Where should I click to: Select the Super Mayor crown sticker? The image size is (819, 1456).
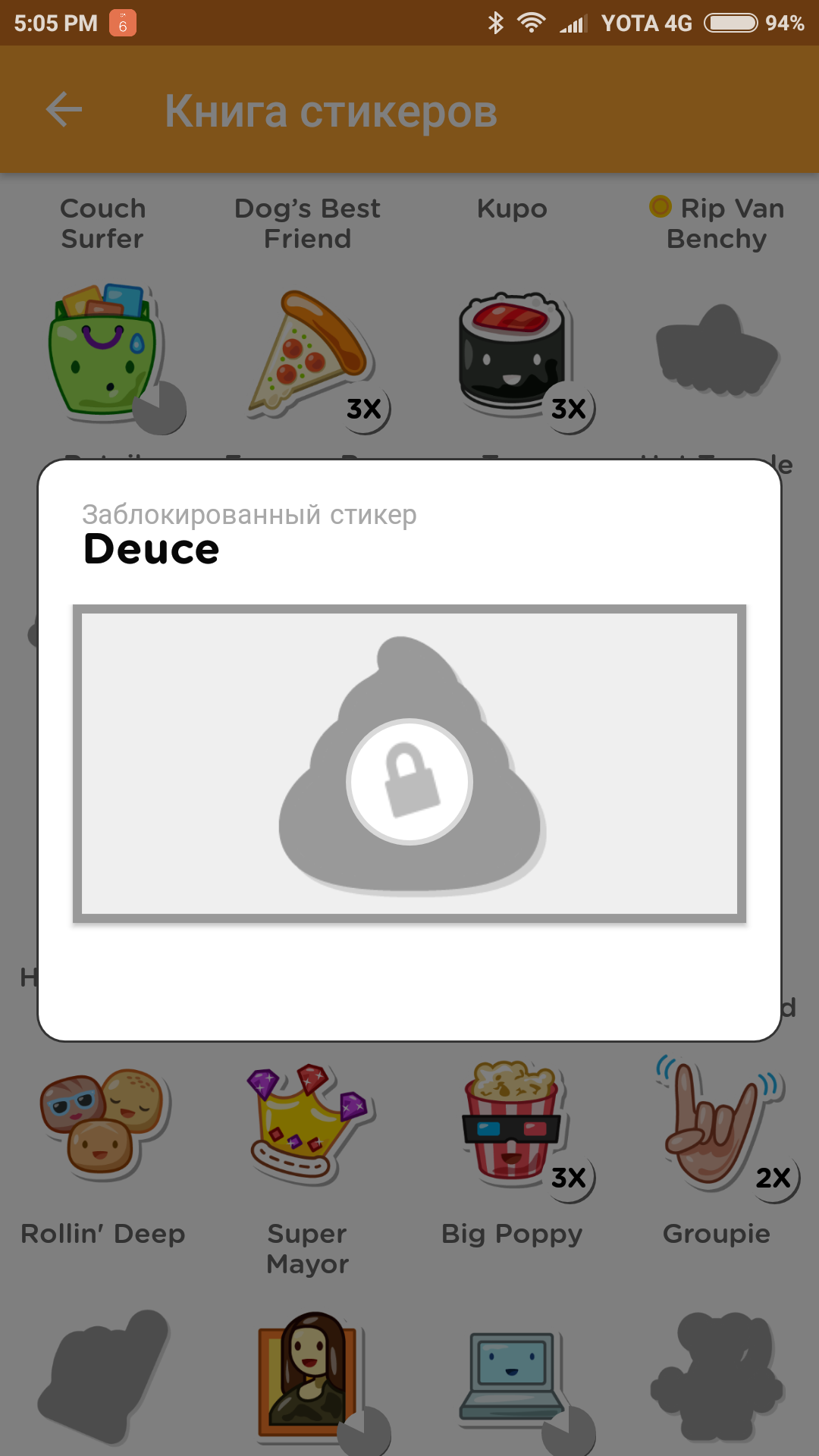[x=308, y=1122]
